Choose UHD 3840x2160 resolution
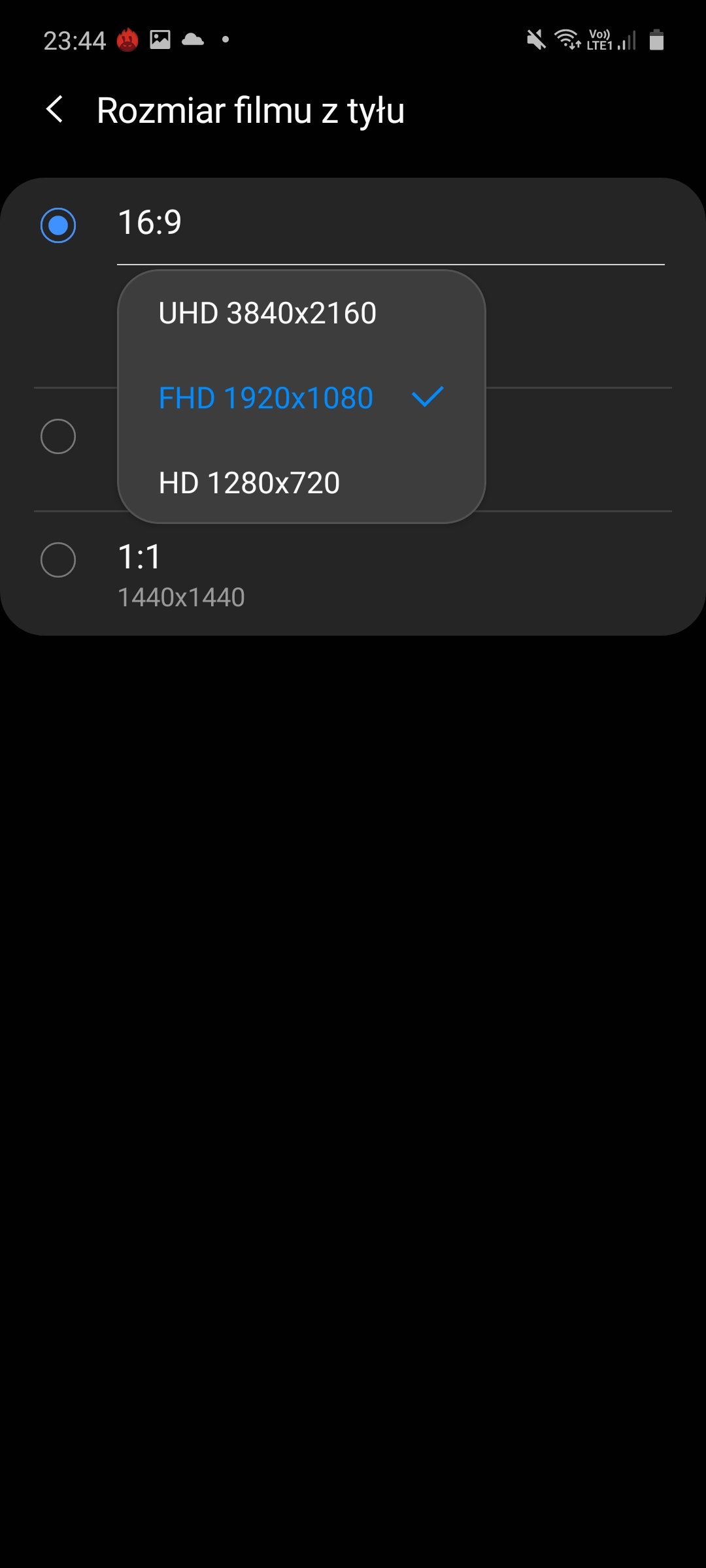Image resolution: width=706 pixels, height=1568 pixels. (x=301, y=313)
